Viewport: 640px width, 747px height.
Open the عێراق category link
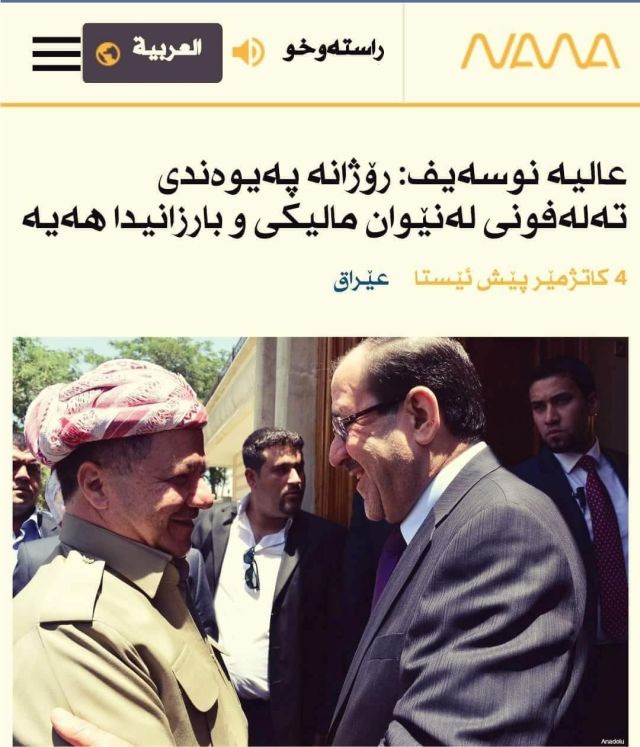[361, 281]
